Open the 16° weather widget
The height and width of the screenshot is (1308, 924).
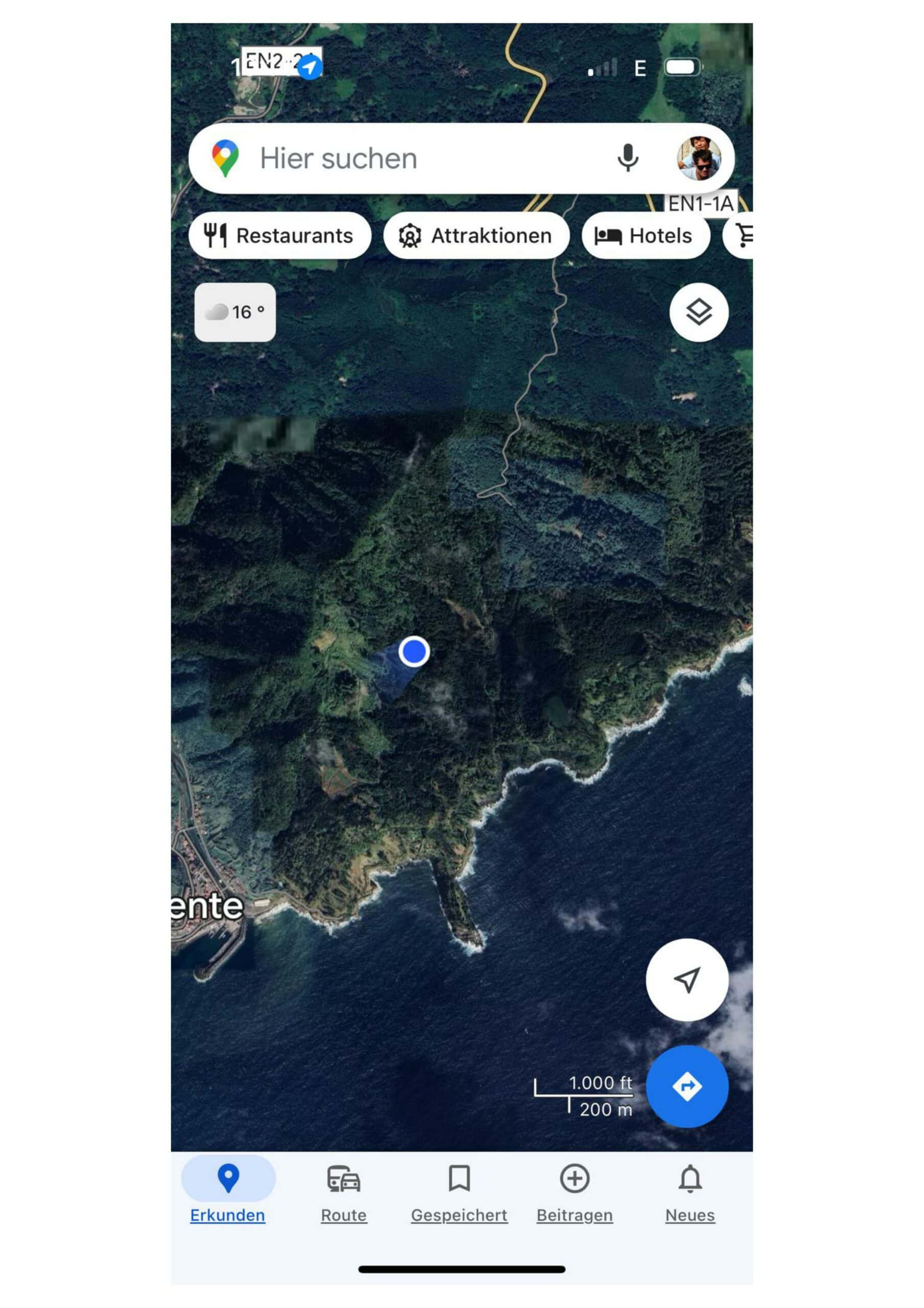234,312
